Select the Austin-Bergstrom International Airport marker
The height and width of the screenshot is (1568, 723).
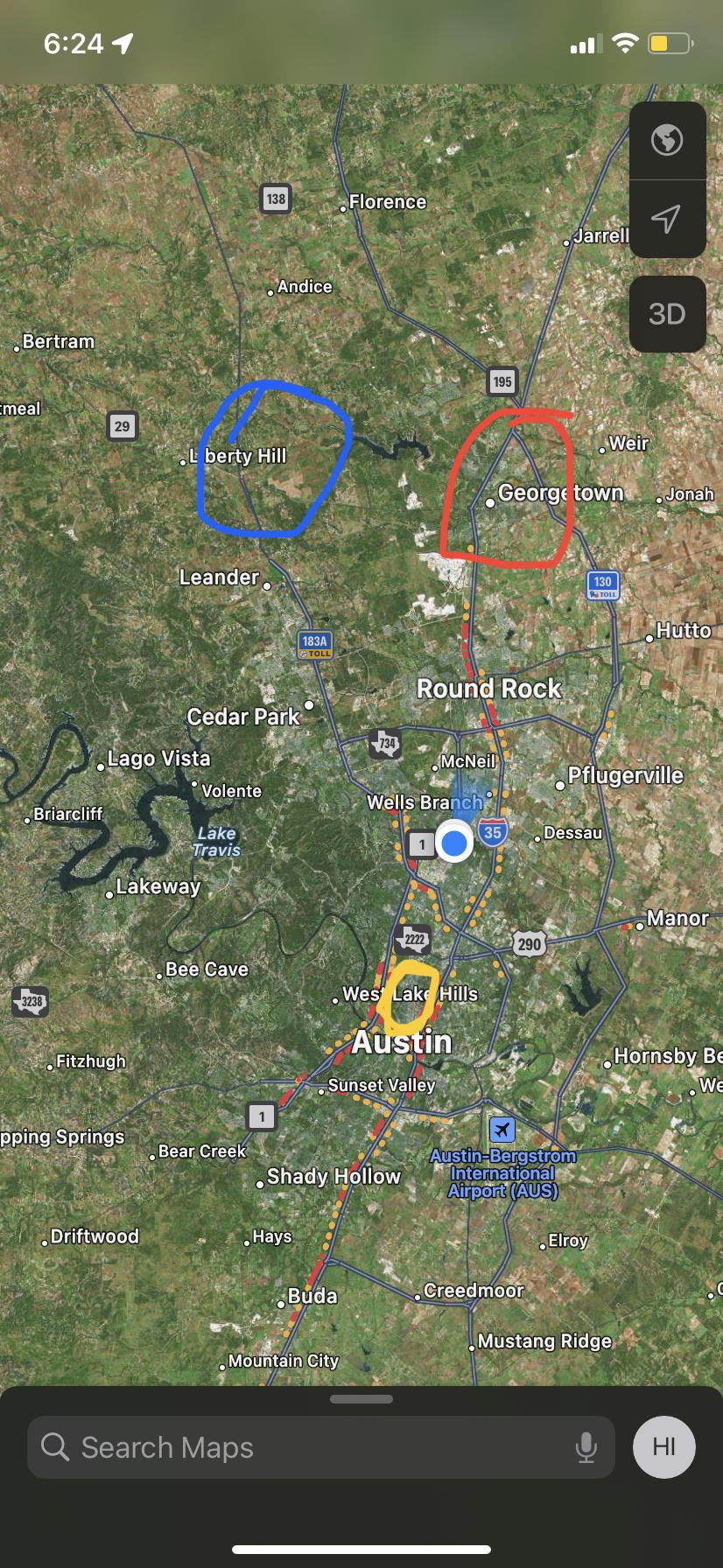point(502,1130)
